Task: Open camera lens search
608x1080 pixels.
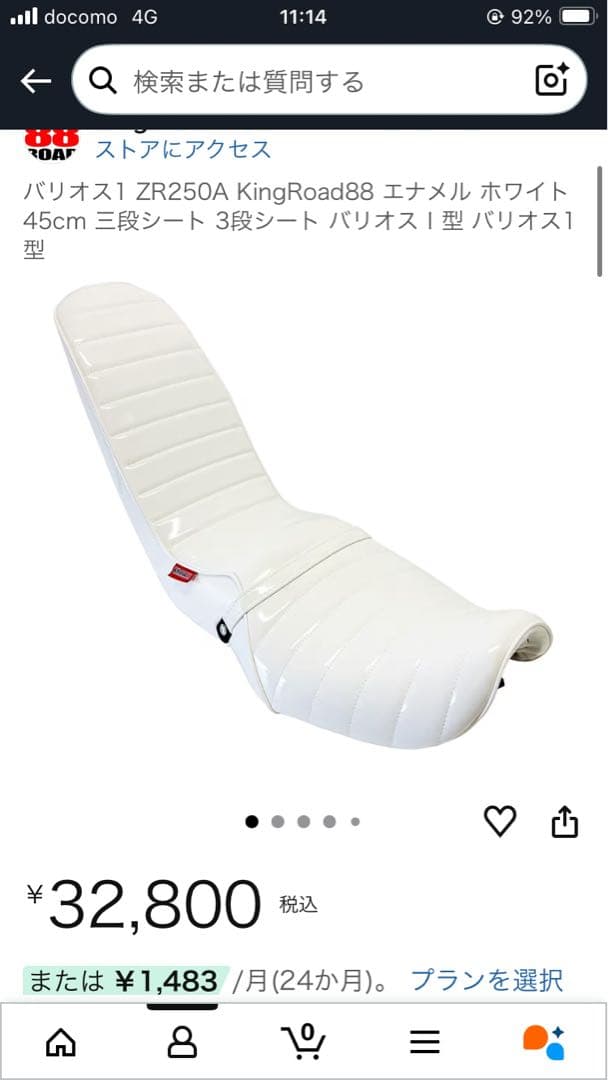Action: coord(551,80)
